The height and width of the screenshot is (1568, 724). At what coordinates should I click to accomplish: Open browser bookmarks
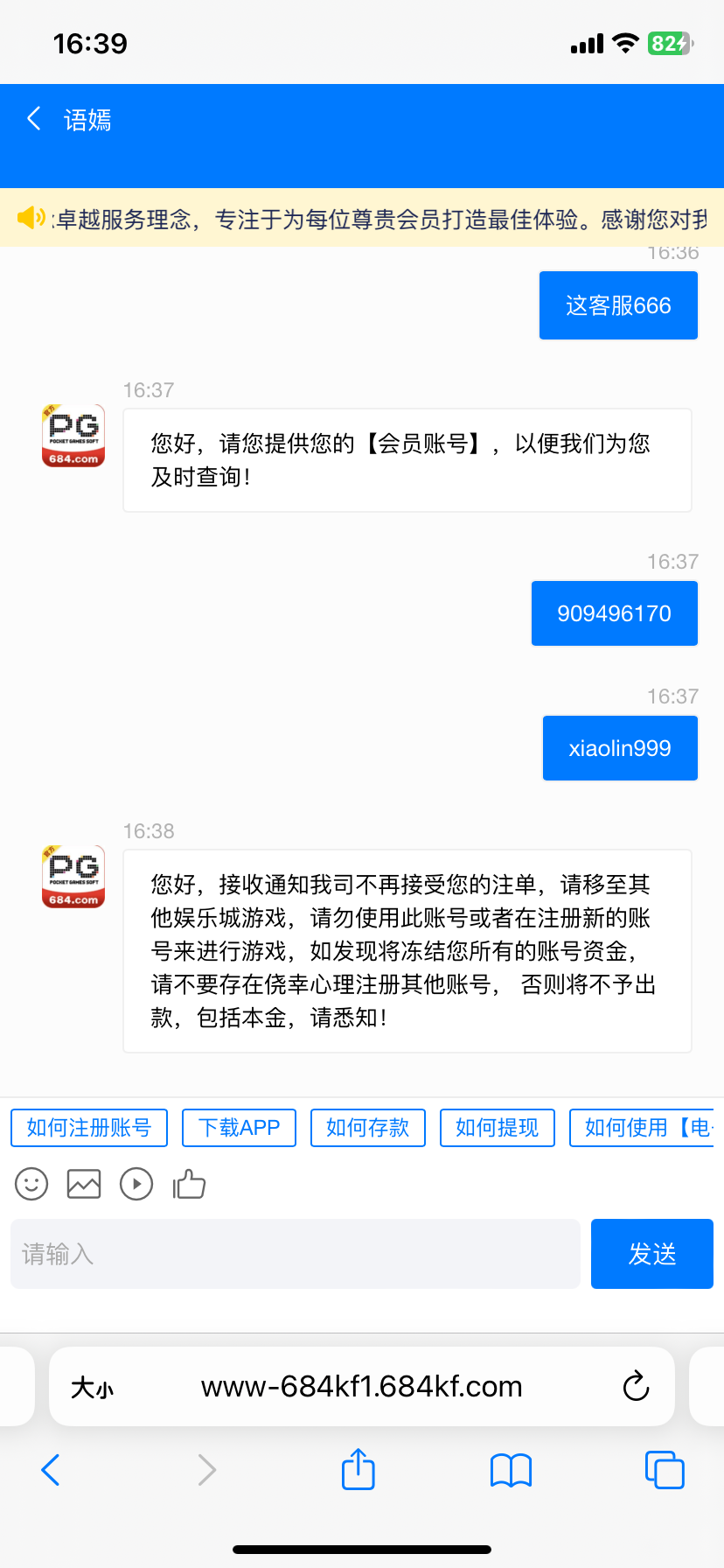(x=512, y=1471)
